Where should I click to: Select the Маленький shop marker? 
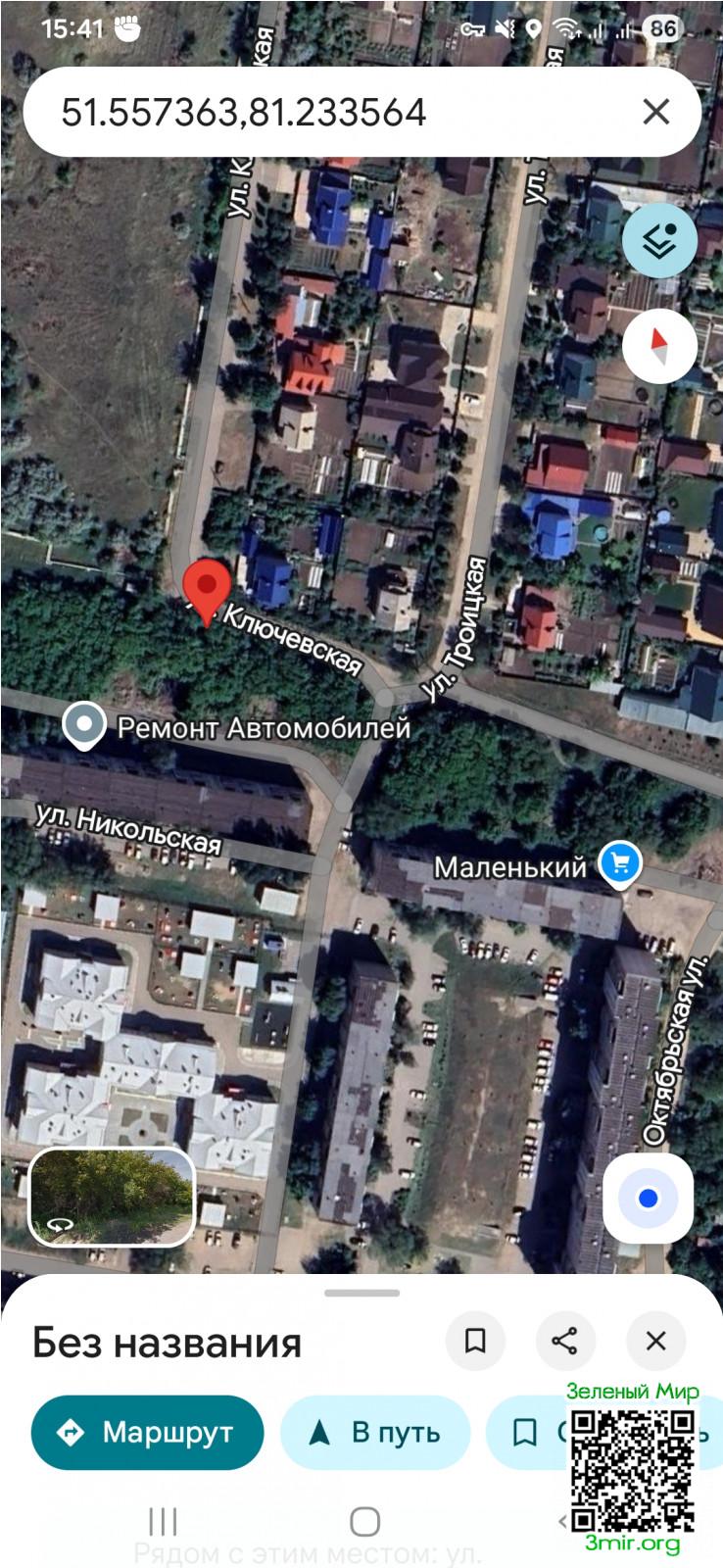pos(619,863)
